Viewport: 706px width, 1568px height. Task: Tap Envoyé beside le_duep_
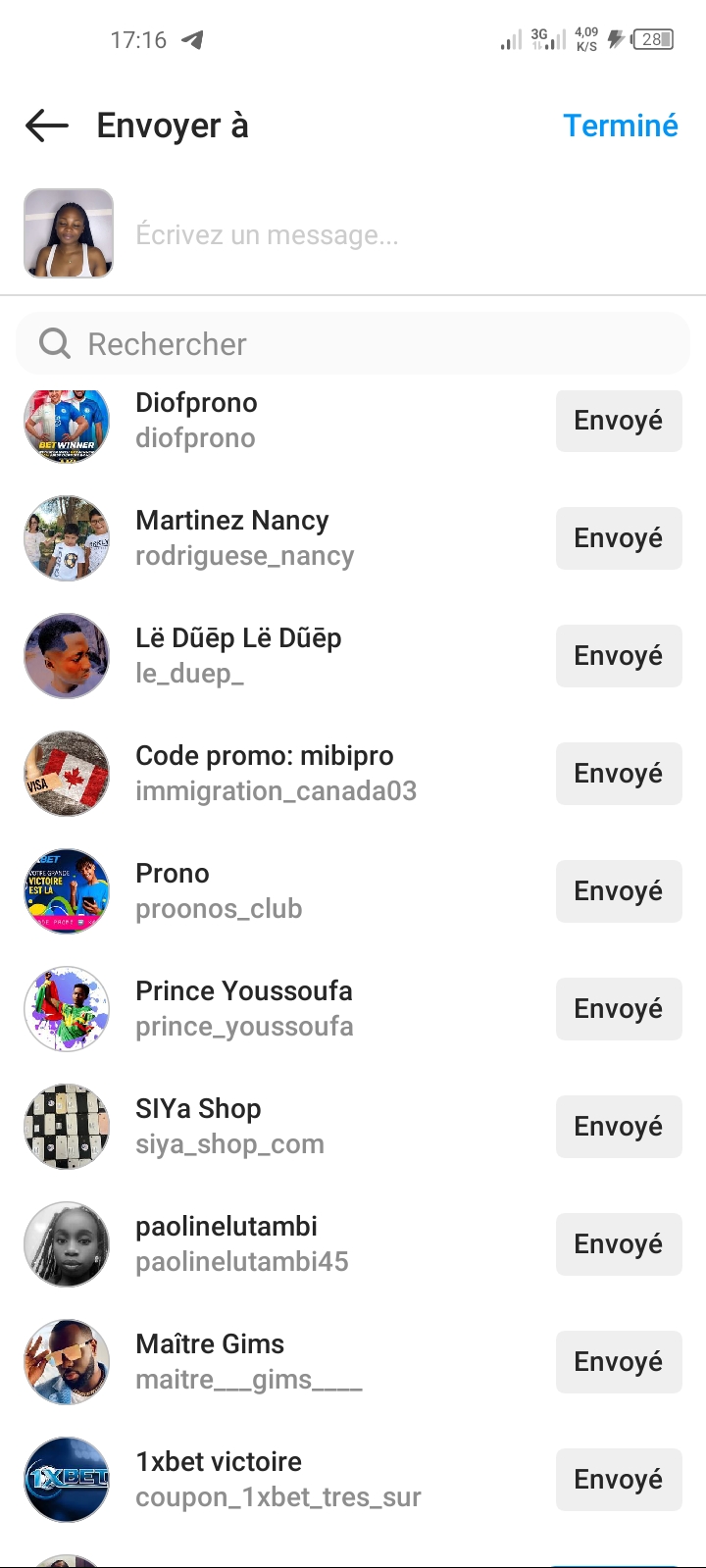coord(619,656)
